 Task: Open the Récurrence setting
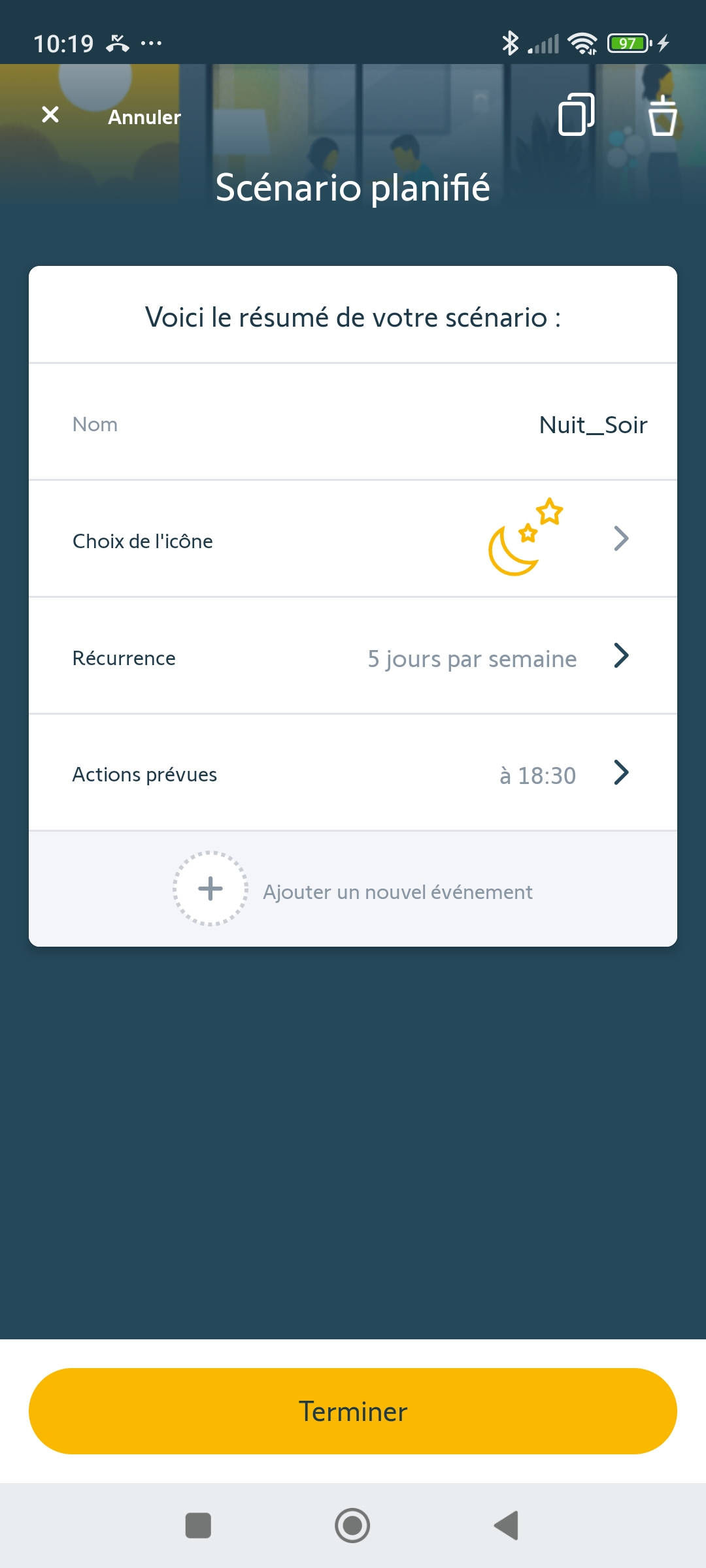pos(353,657)
